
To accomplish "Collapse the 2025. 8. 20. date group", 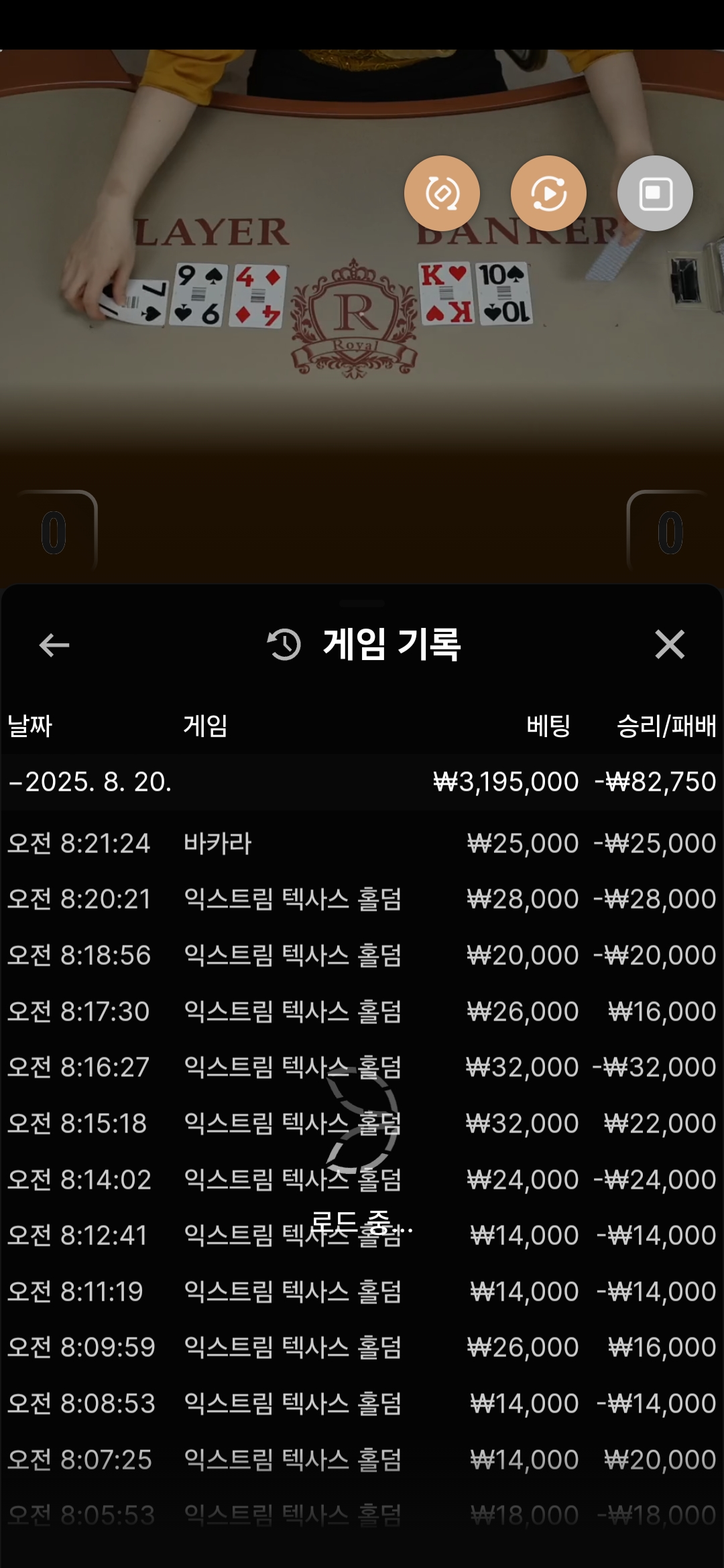I will (x=90, y=782).
